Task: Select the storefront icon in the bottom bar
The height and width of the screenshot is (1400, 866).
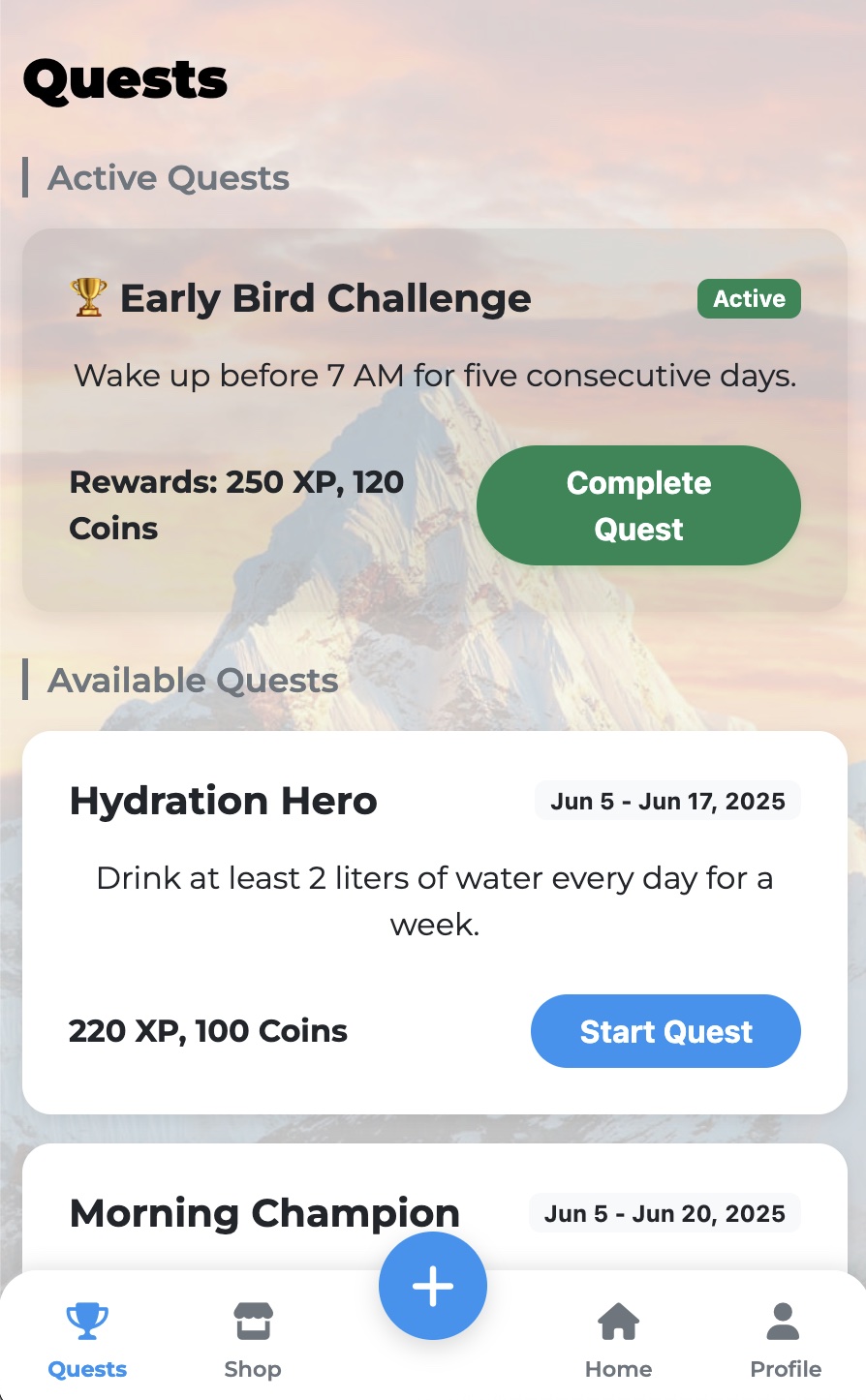Action: pos(252,1323)
